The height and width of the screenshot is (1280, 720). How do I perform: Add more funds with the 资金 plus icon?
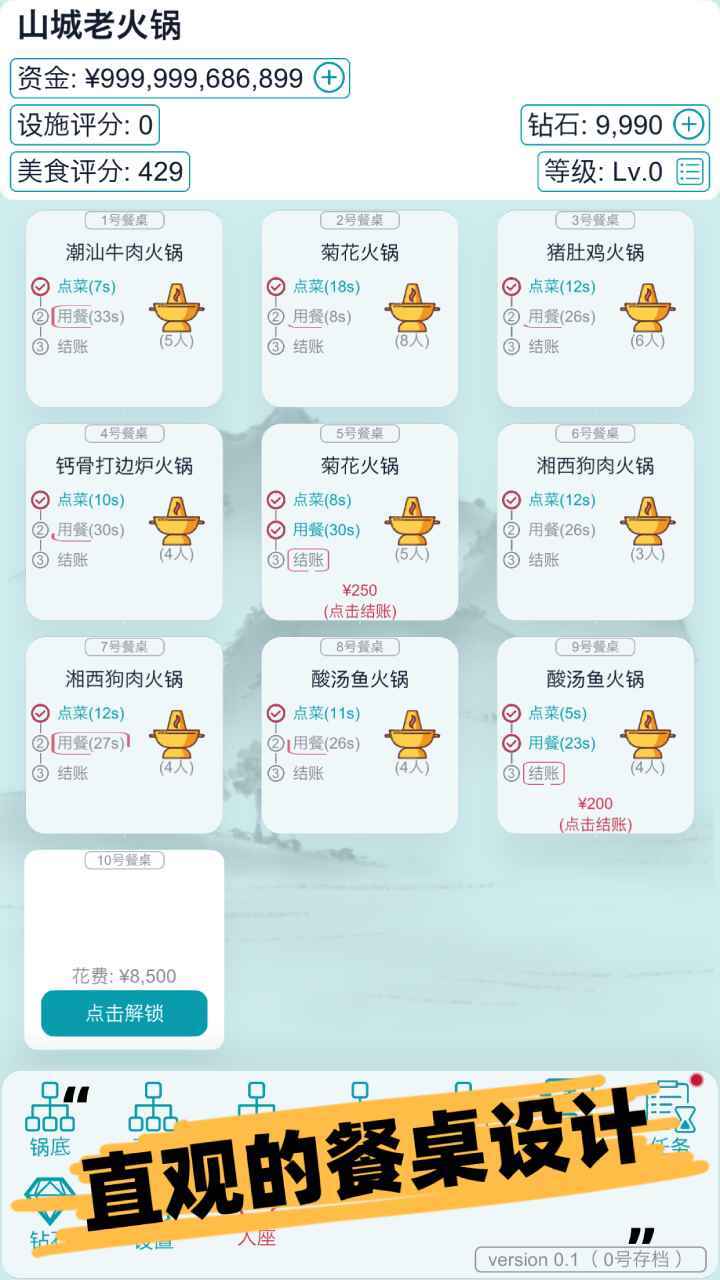point(329,77)
